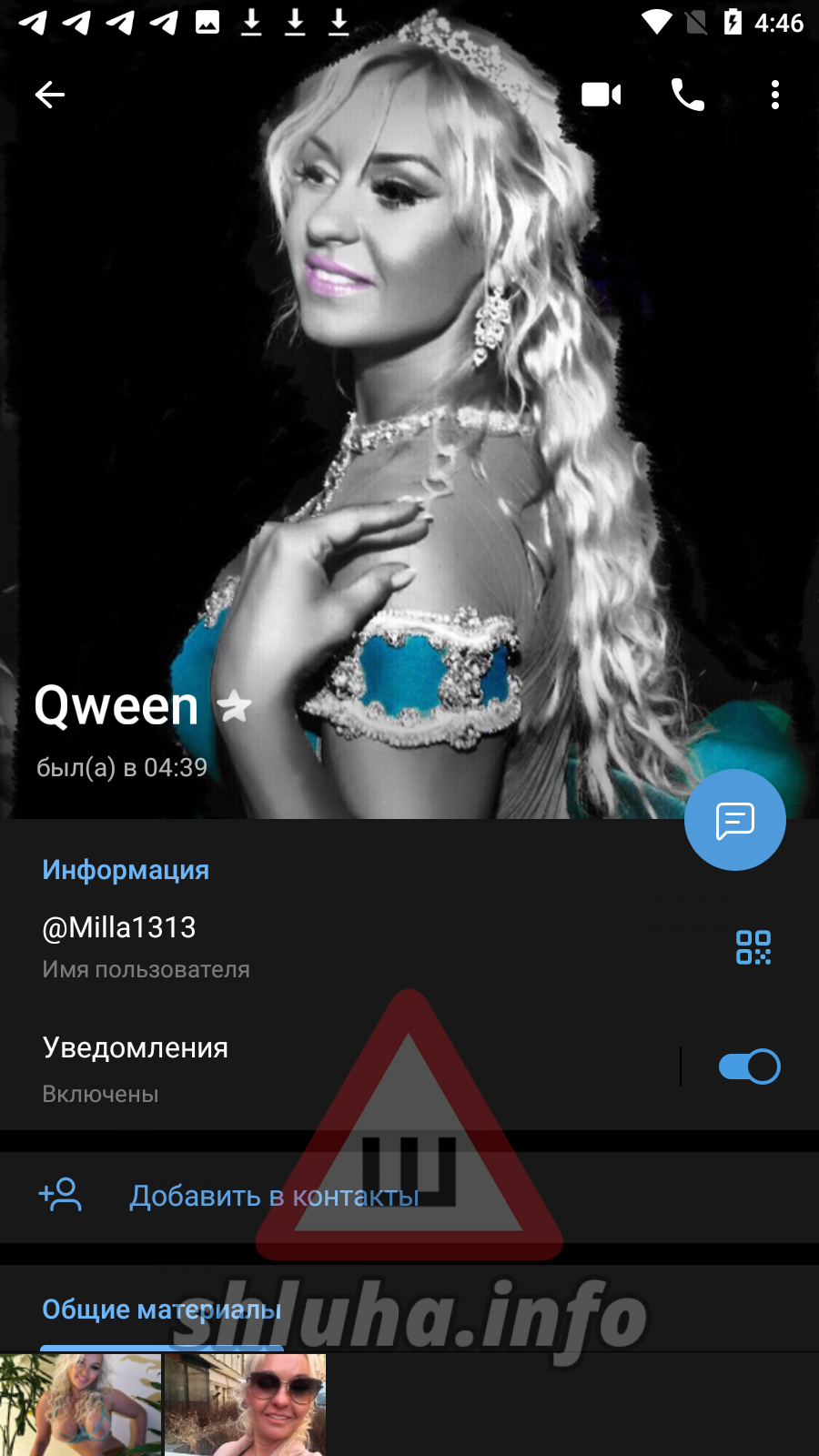Select the Общие материалы tab

162,1309
